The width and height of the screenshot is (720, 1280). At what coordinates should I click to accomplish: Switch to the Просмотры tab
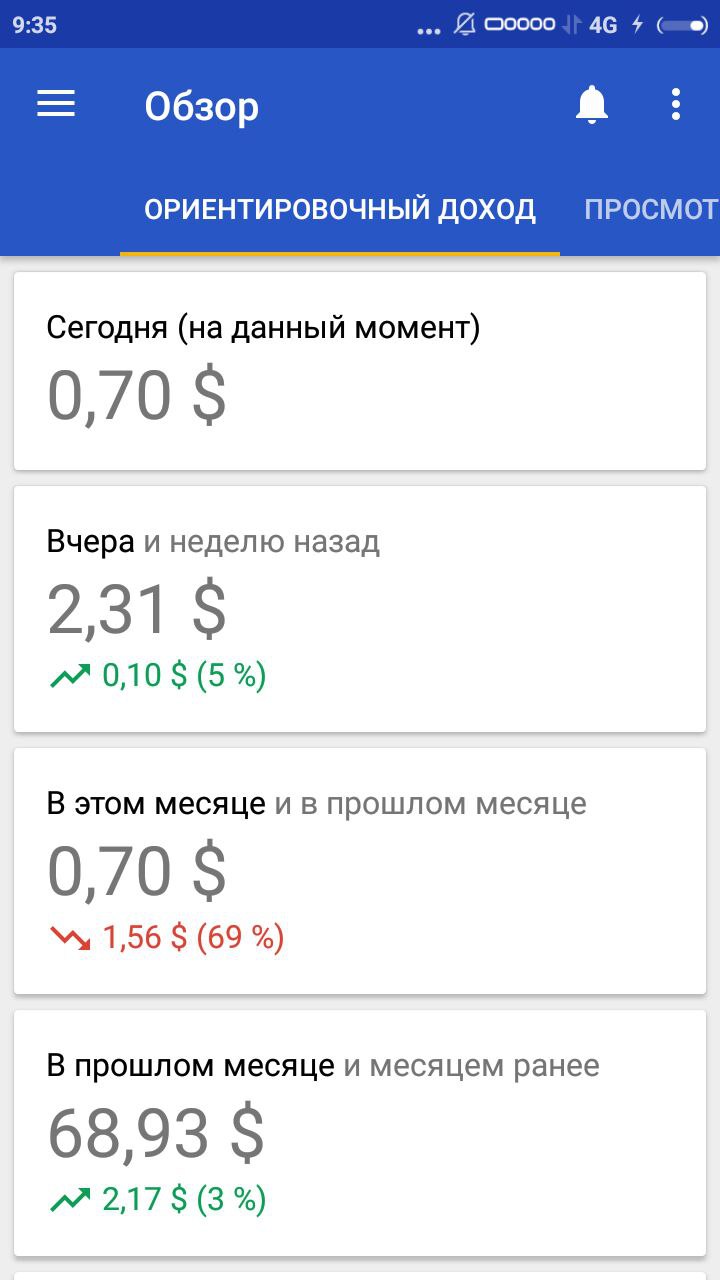[651, 210]
